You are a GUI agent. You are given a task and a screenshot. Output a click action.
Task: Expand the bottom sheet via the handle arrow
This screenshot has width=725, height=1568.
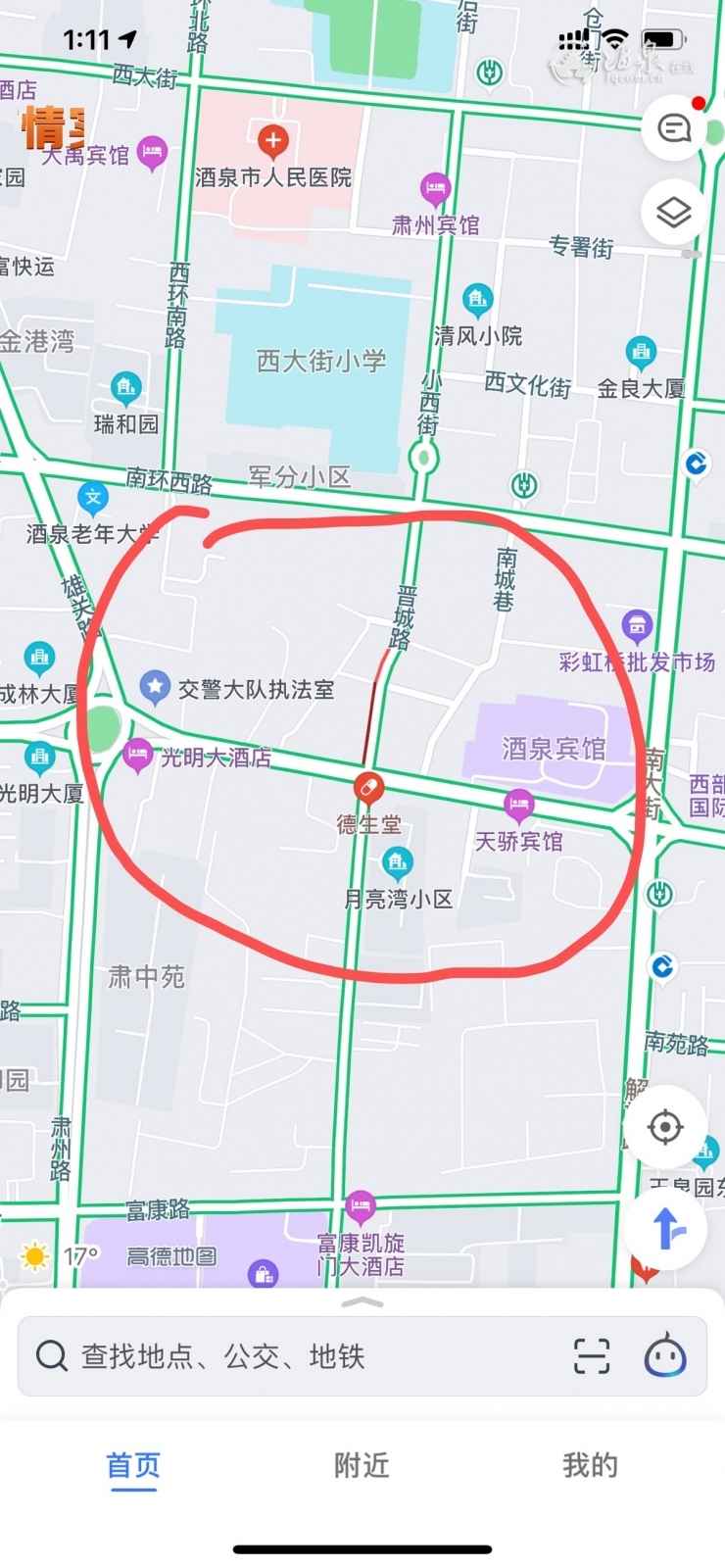click(362, 1302)
